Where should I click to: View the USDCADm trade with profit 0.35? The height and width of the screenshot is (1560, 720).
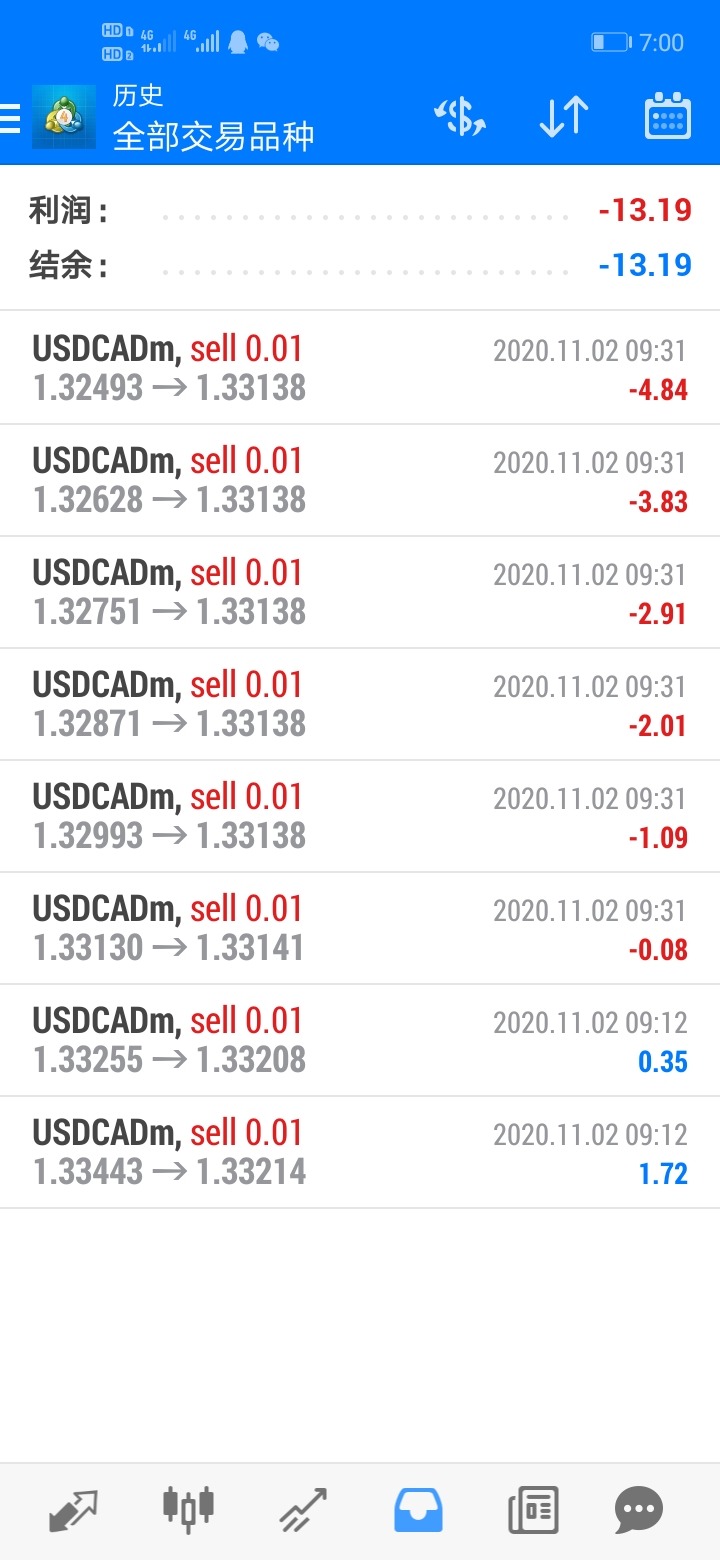pyautogui.click(x=360, y=1040)
